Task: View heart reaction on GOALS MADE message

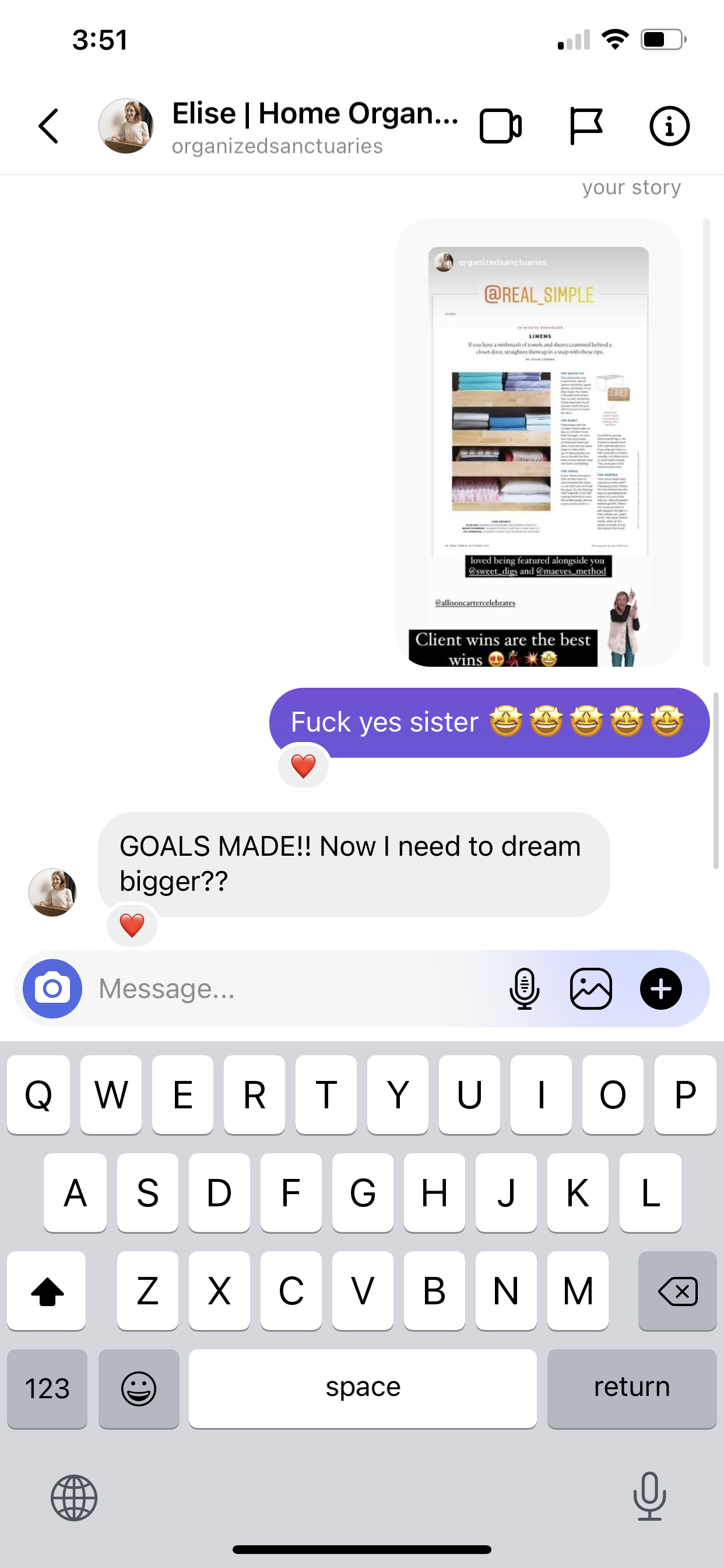Action: pyautogui.click(x=132, y=925)
